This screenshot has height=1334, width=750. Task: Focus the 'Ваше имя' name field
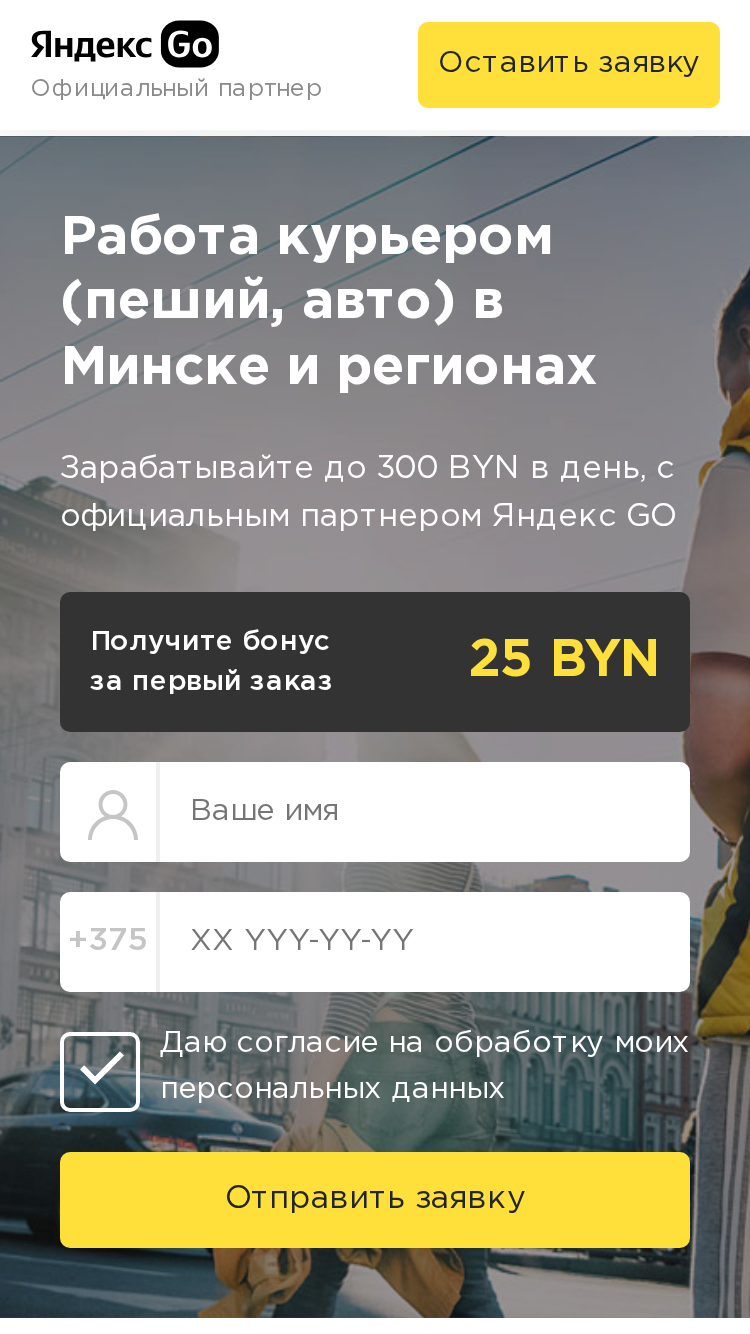(x=424, y=812)
